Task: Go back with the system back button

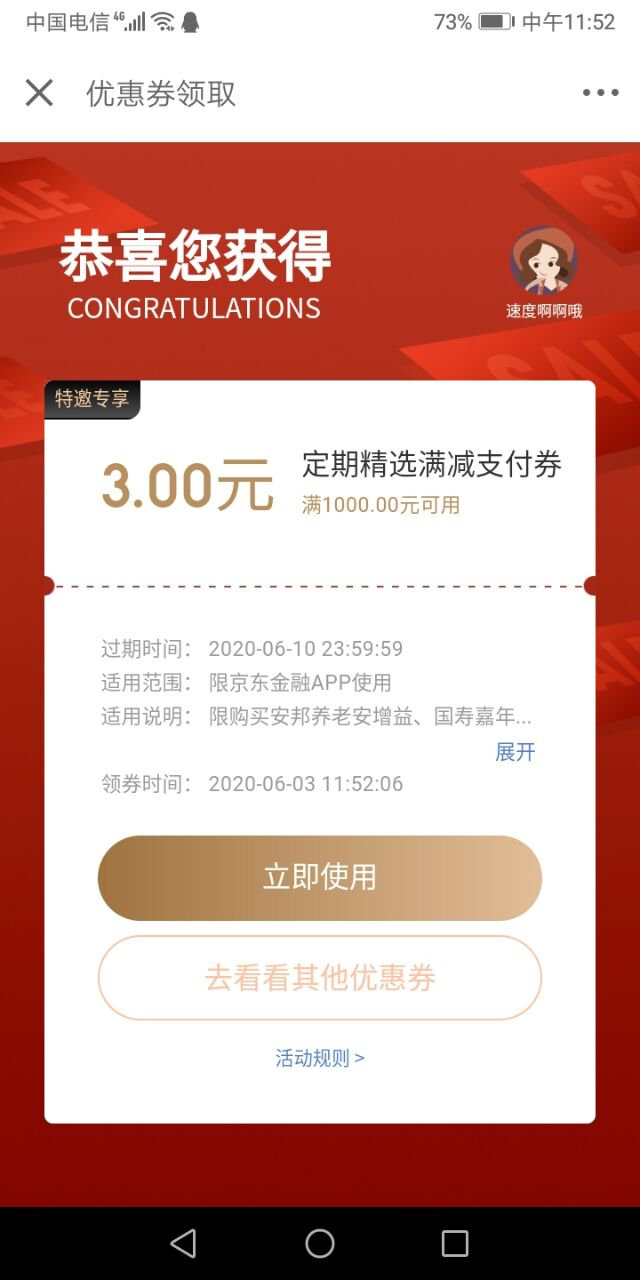Action: click(x=183, y=1243)
